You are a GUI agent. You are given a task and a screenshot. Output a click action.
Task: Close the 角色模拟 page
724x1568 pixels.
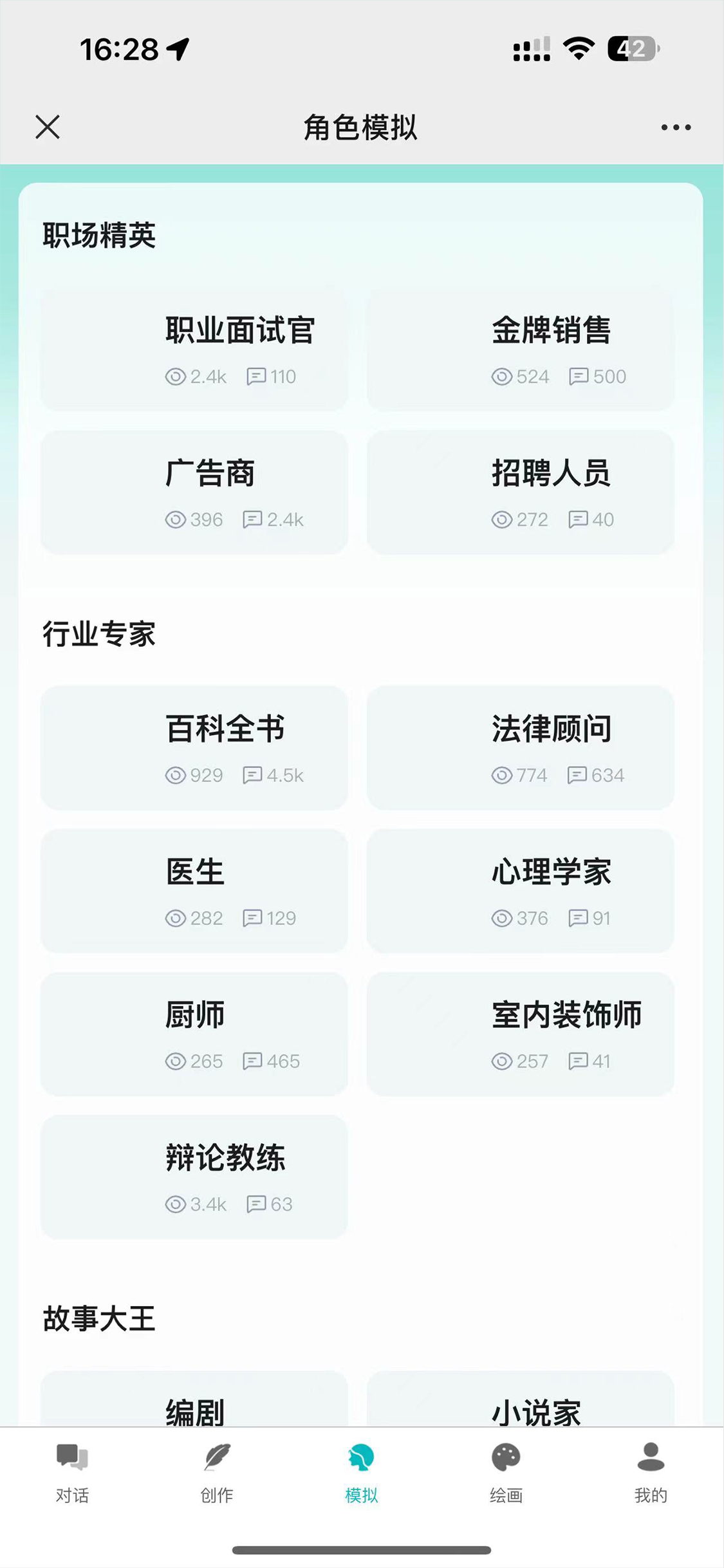pos(48,127)
